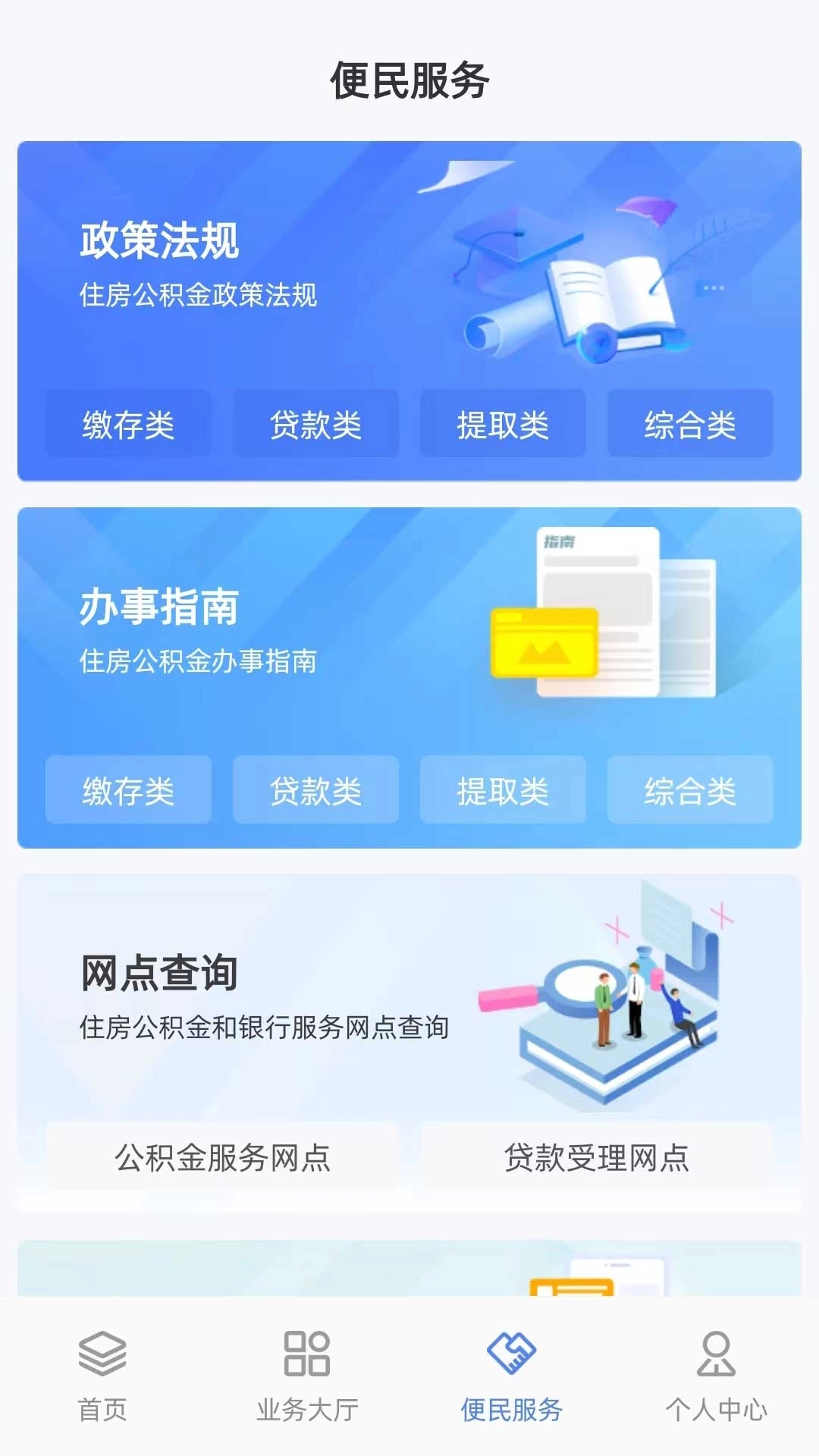Select 综合类 in the 政策法规 section

tap(691, 425)
